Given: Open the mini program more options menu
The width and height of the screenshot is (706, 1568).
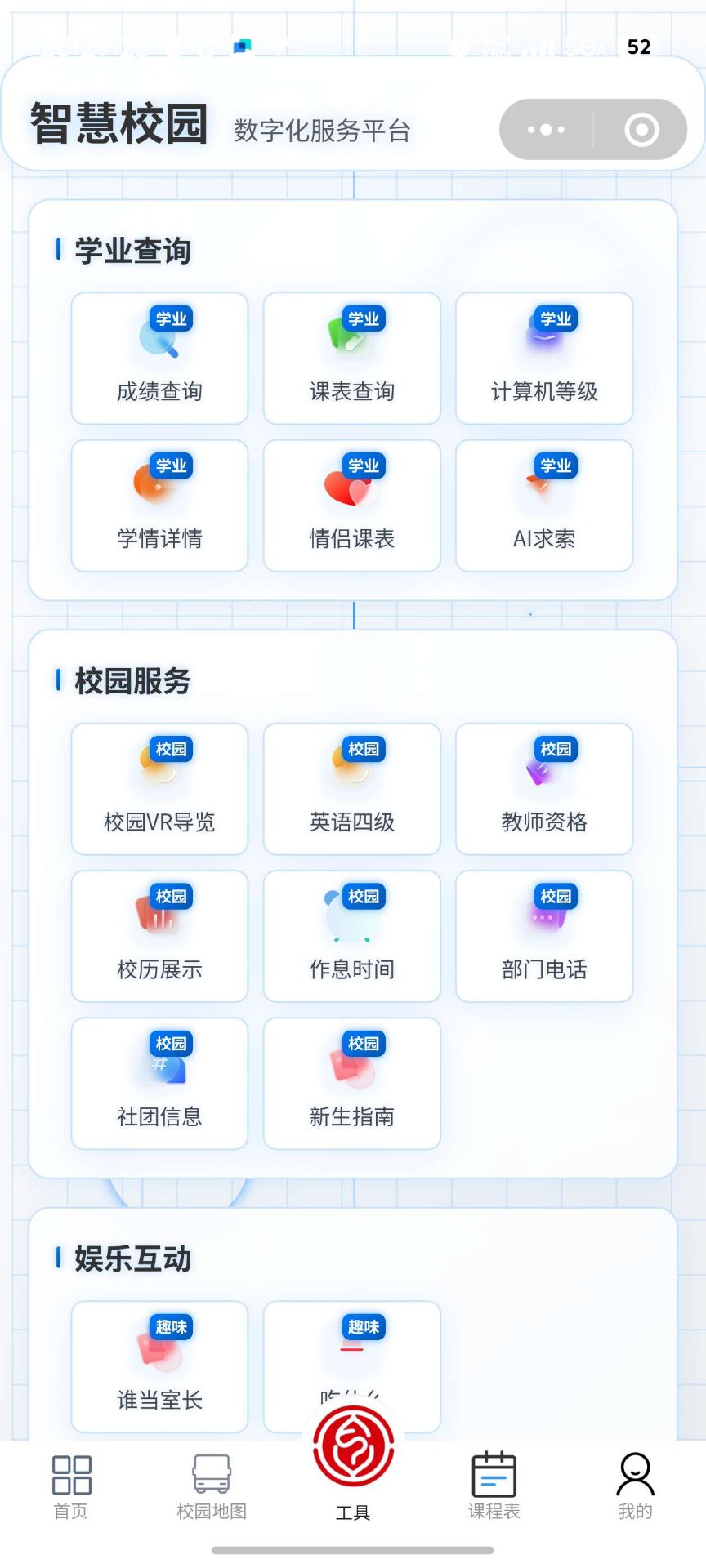Looking at the screenshot, I should click(546, 130).
